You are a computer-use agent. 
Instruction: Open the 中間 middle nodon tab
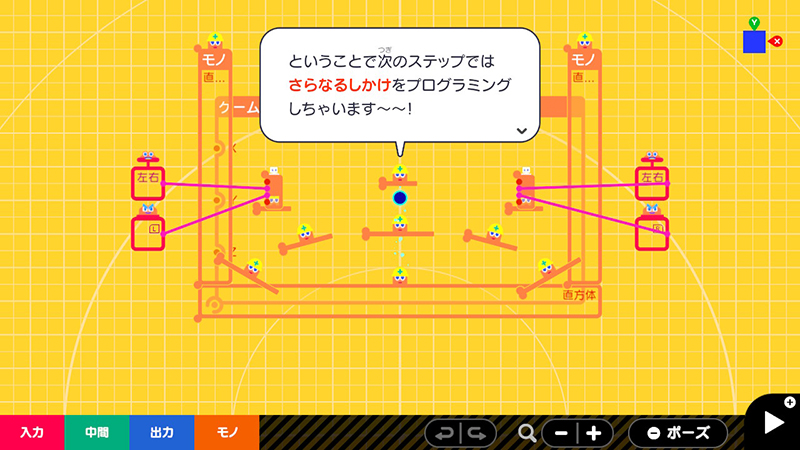pos(97,433)
